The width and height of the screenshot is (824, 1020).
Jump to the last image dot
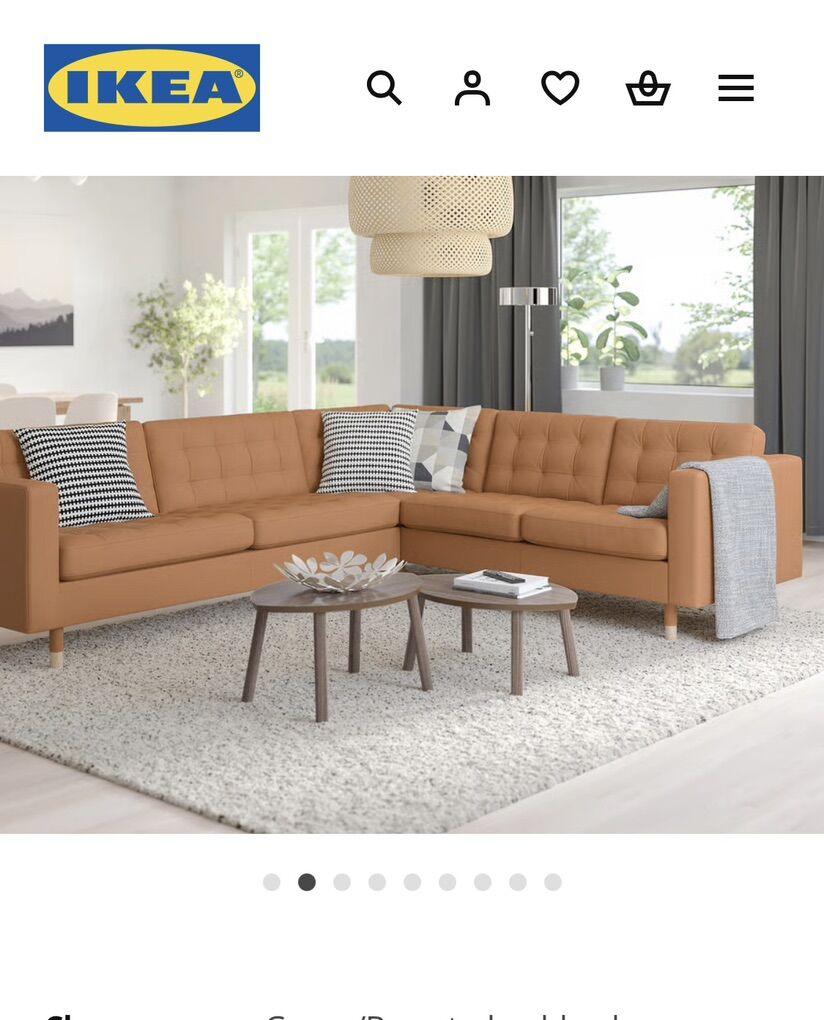(x=553, y=882)
